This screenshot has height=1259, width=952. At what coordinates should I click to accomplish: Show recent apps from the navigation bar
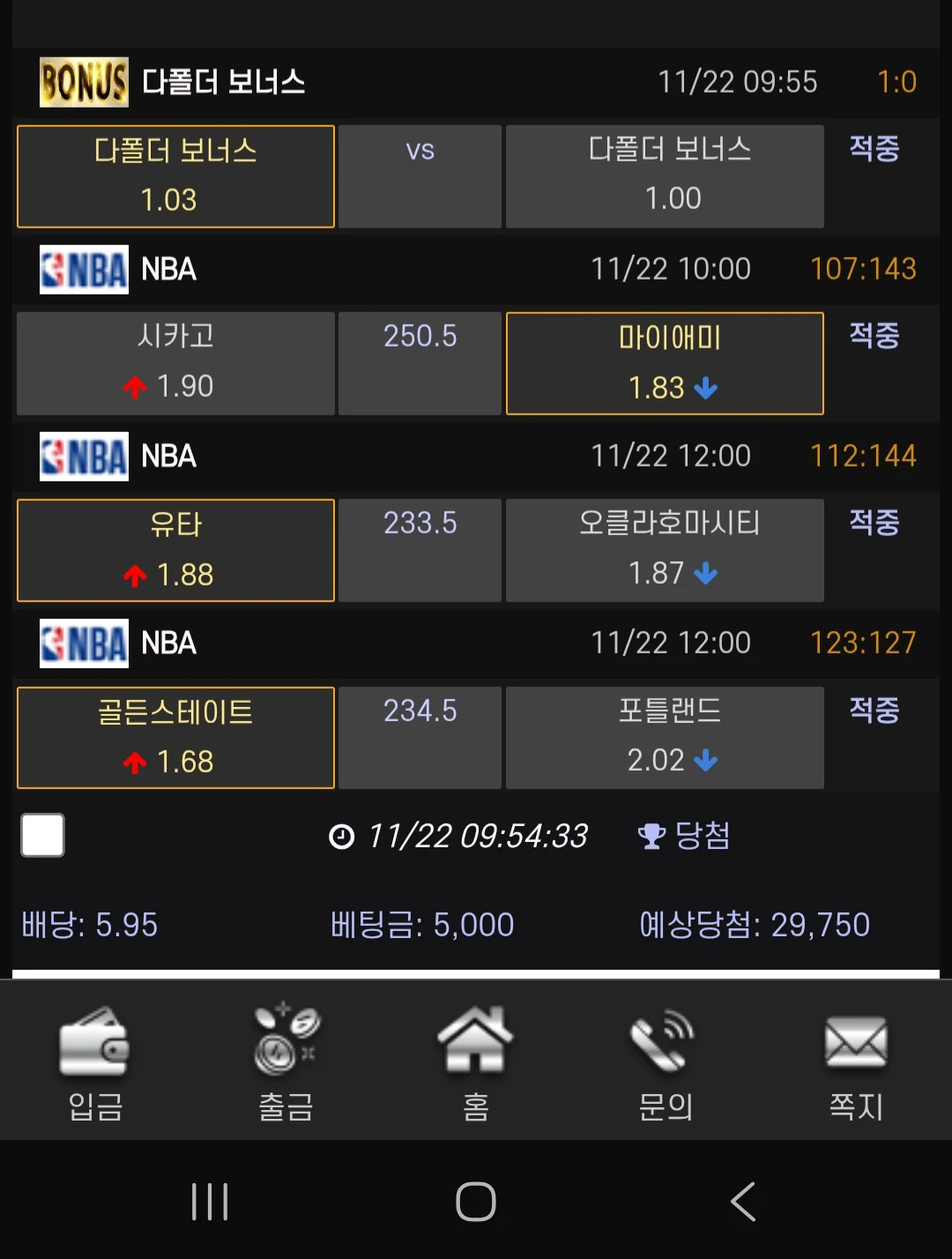[210, 1201]
